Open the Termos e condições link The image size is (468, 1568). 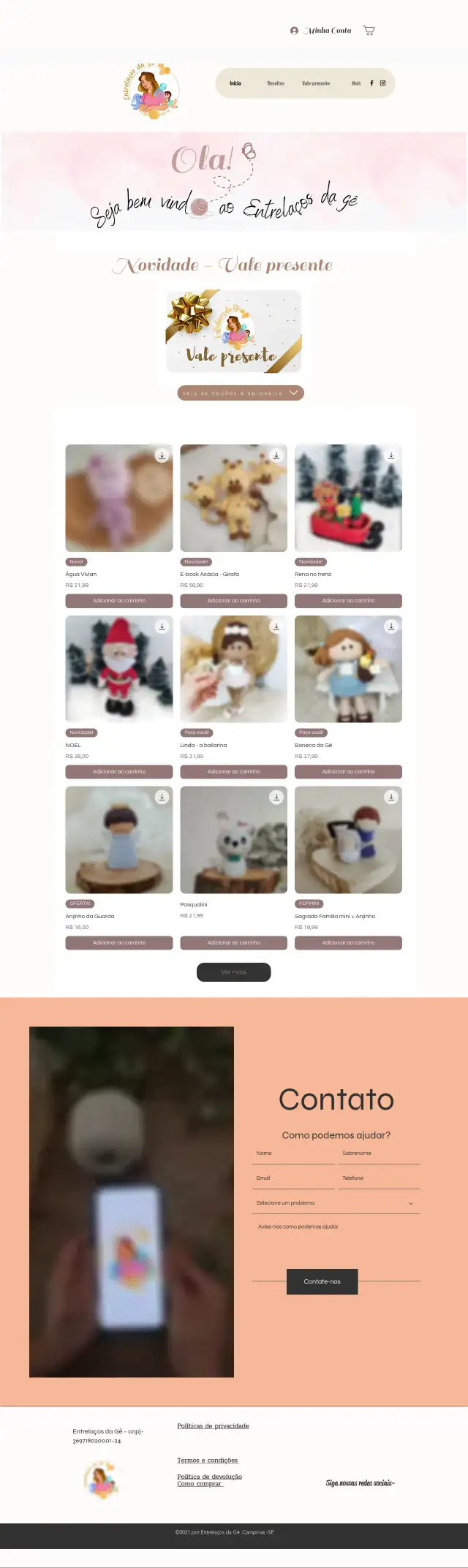click(207, 1461)
